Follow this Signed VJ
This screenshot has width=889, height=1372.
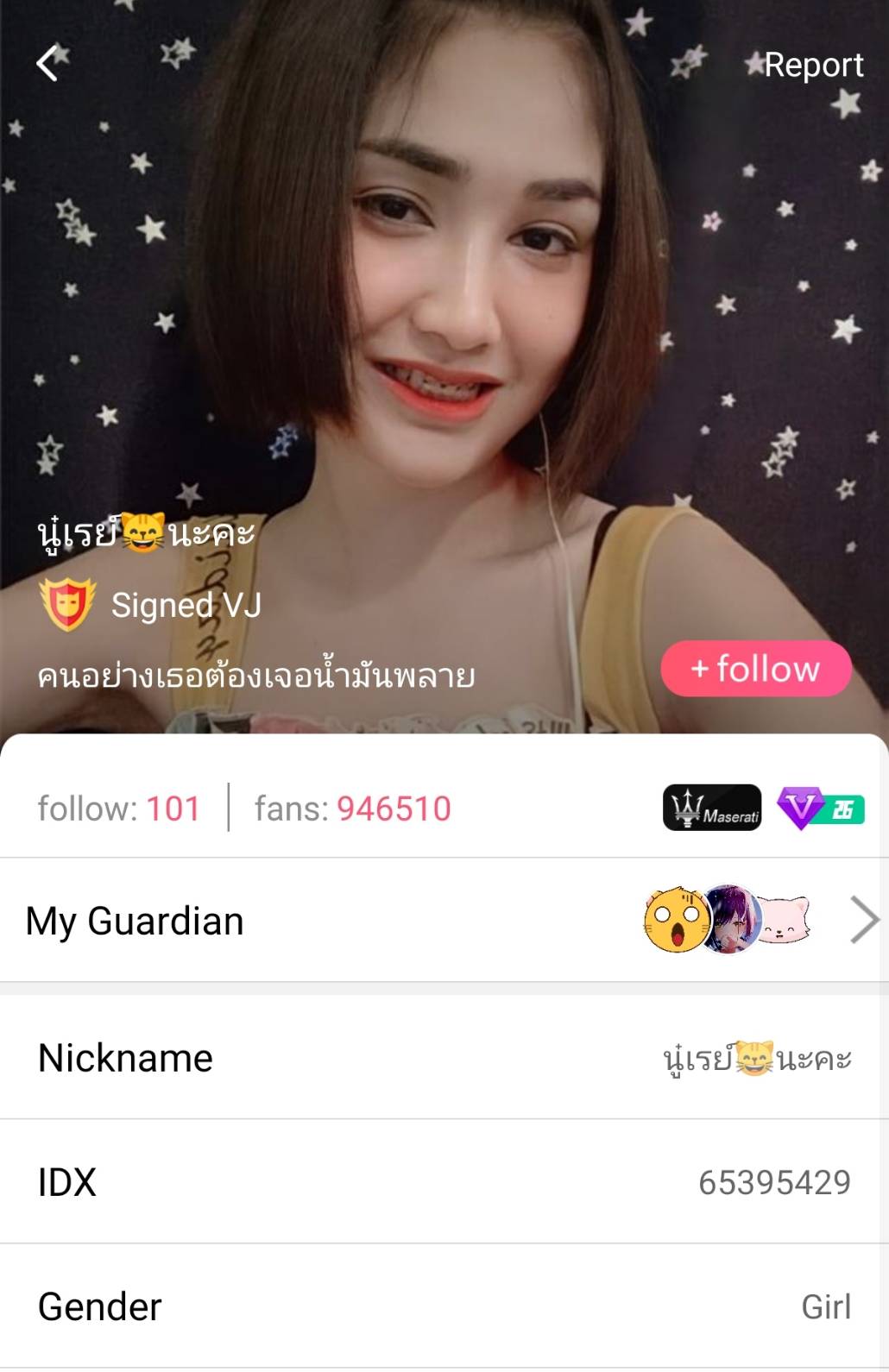756,669
